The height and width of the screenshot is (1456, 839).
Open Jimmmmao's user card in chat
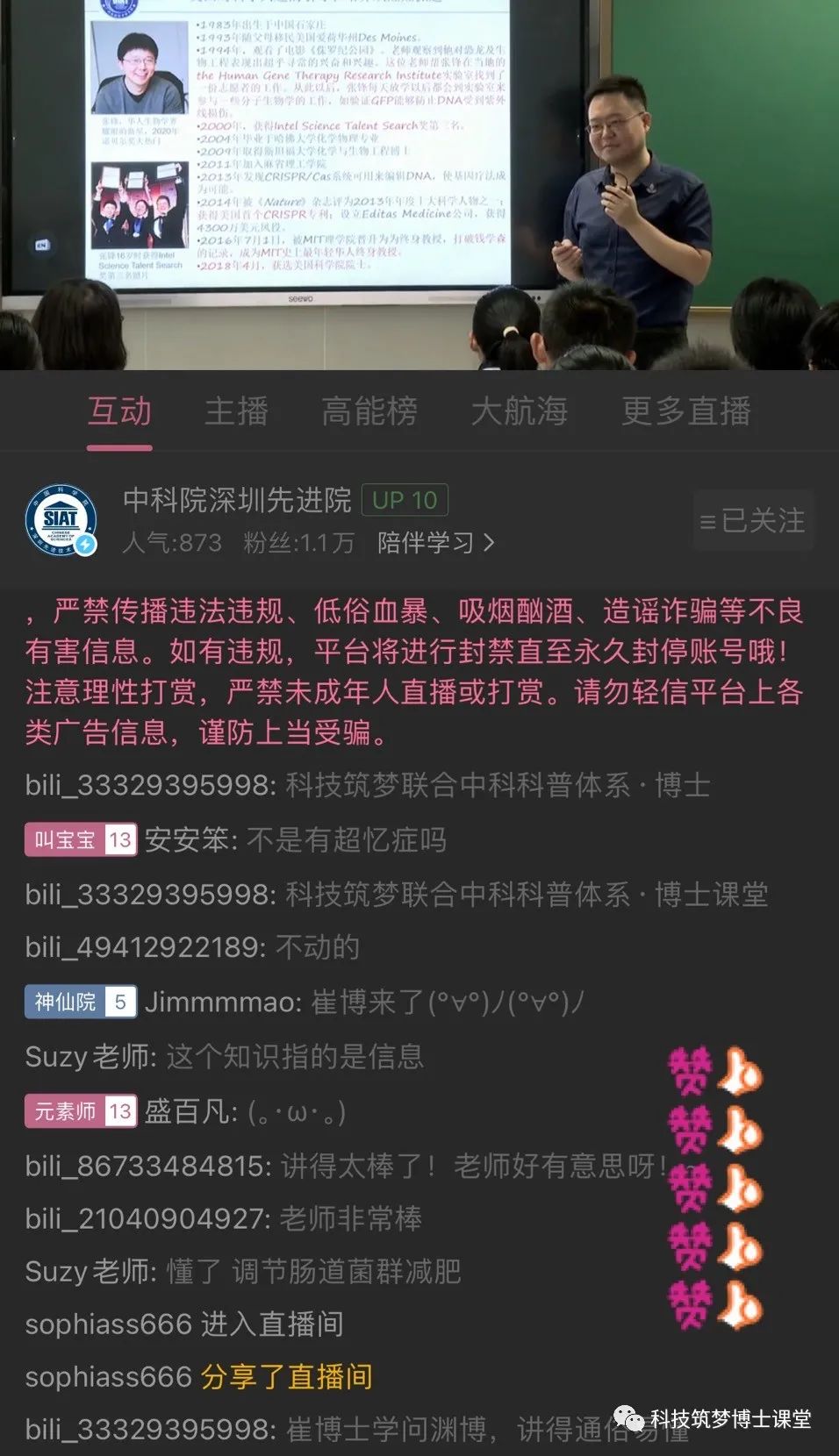click(223, 1002)
